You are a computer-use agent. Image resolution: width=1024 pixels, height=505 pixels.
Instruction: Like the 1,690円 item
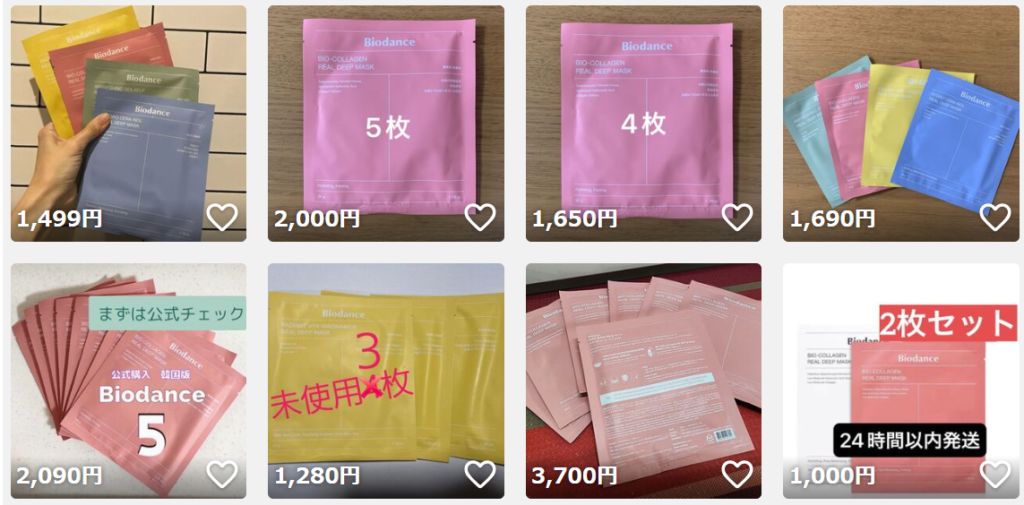pos(995,217)
